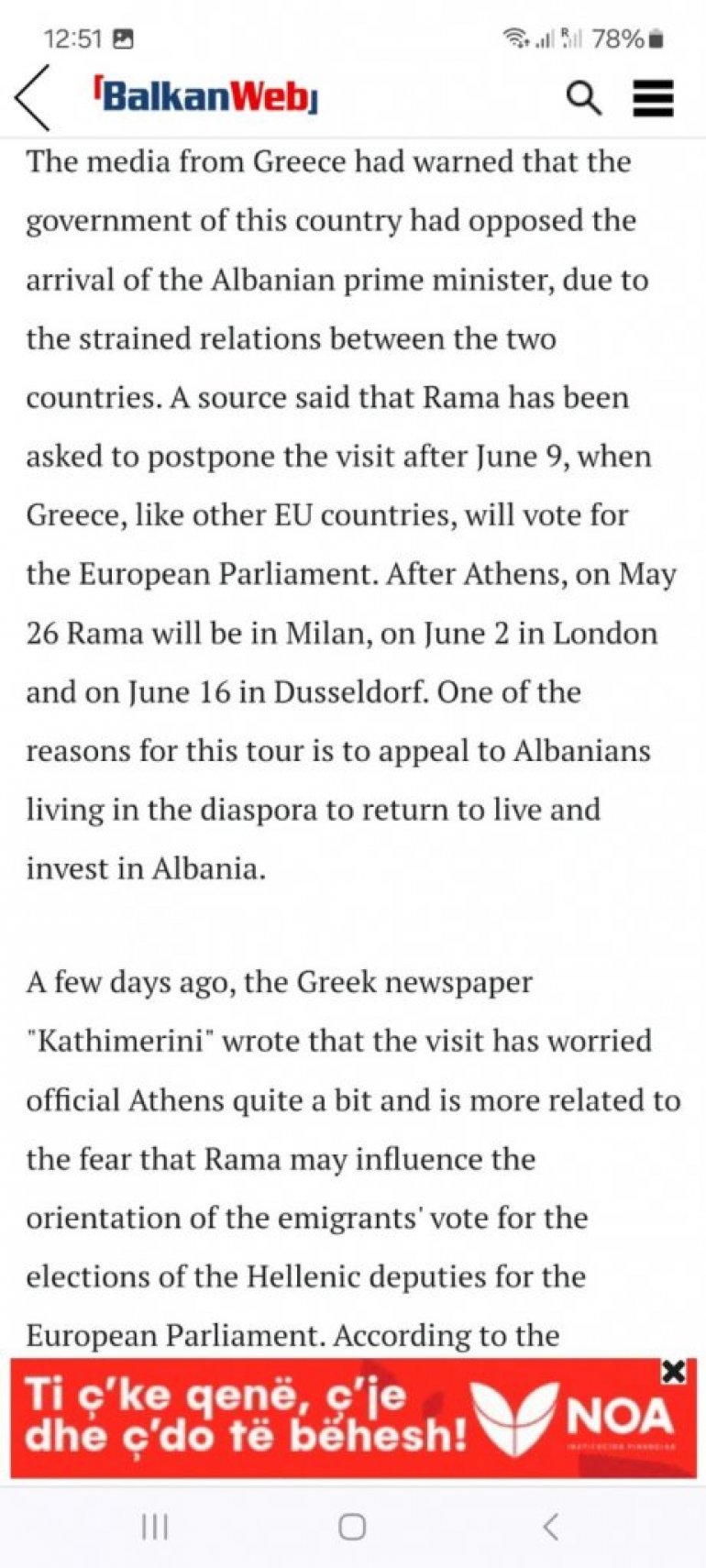Open the search magnifier icon

583,97
